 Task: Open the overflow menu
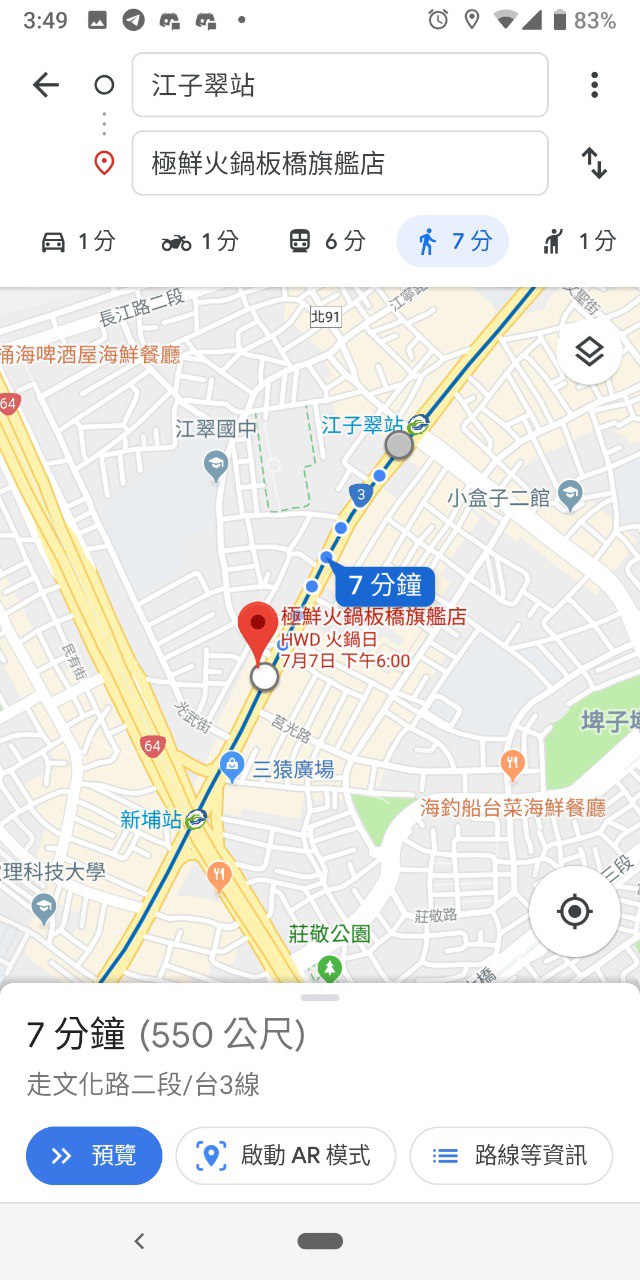click(594, 85)
